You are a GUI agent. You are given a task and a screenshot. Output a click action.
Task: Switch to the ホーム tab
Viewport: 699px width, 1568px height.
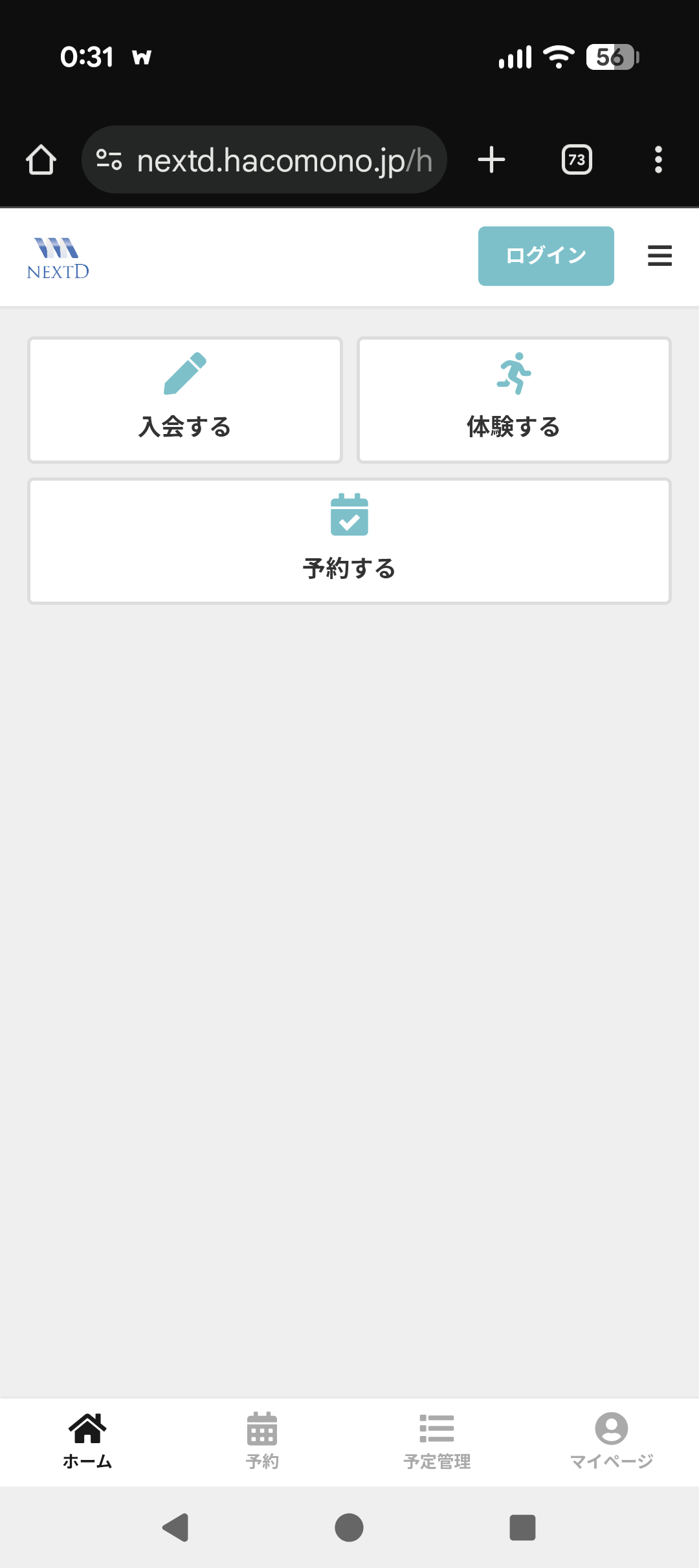point(87,1441)
